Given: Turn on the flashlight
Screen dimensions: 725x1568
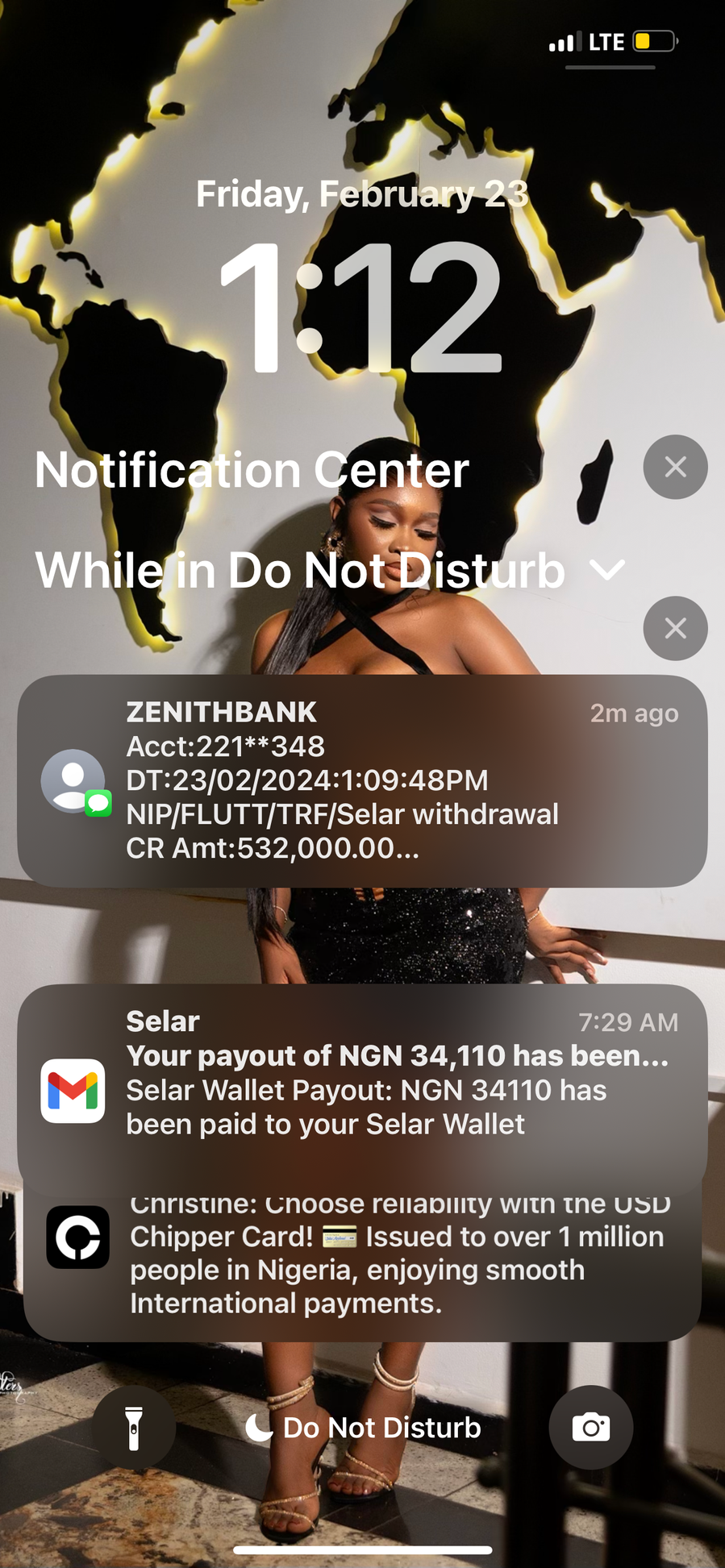Looking at the screenshot, I should tap(134, 1428).
